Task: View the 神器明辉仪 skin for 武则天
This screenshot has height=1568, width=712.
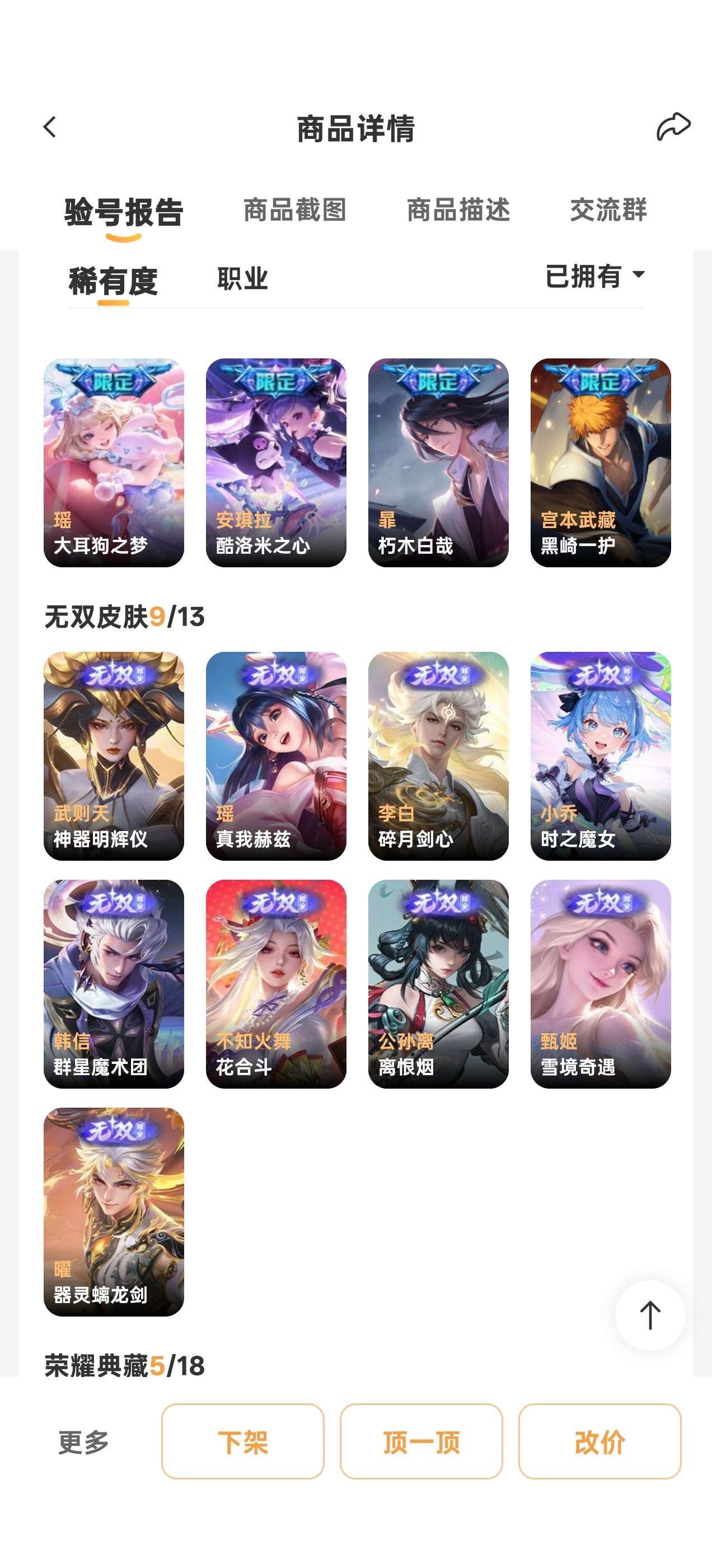Action: [x=114, y=756]
